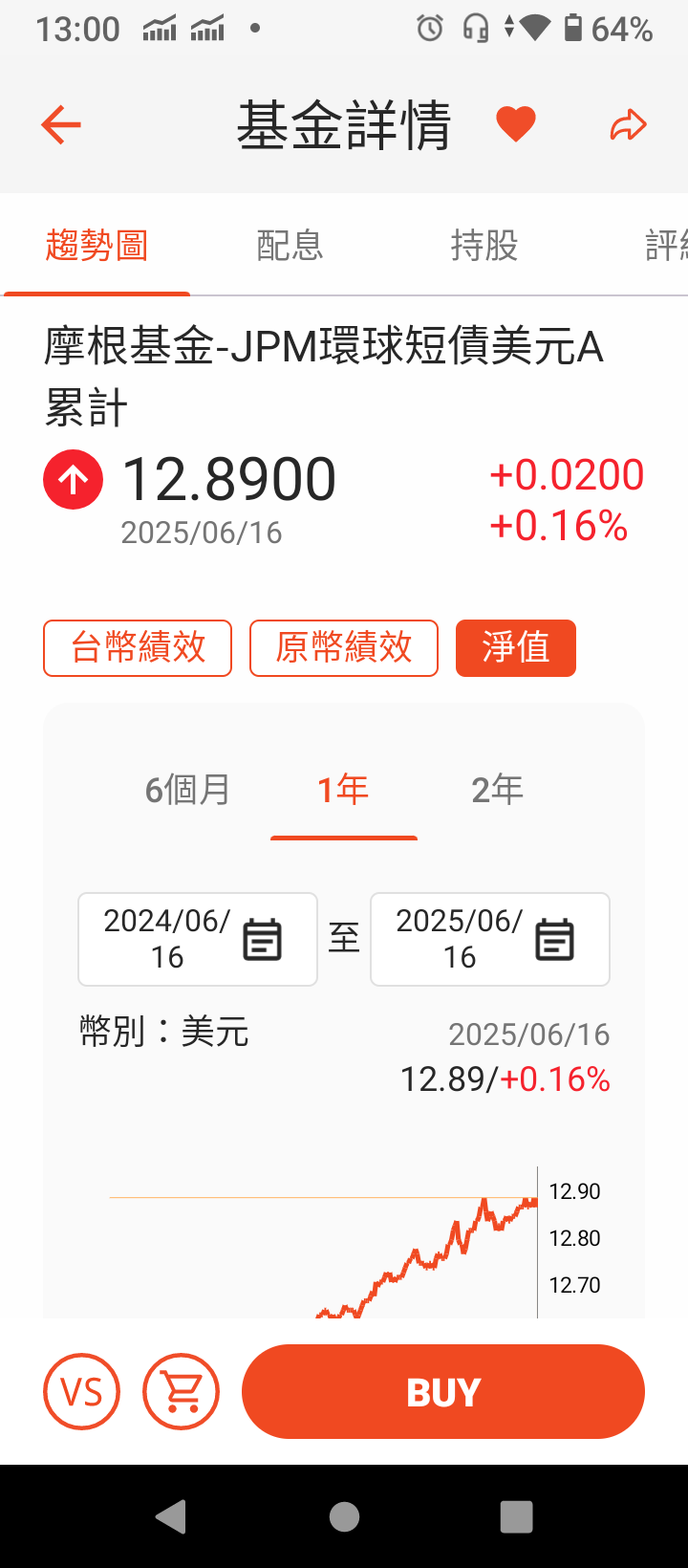Select the 趨勢圖 tab
Image resolution: width=688 pixels, height=1568 pixels.
click(97, 246)
